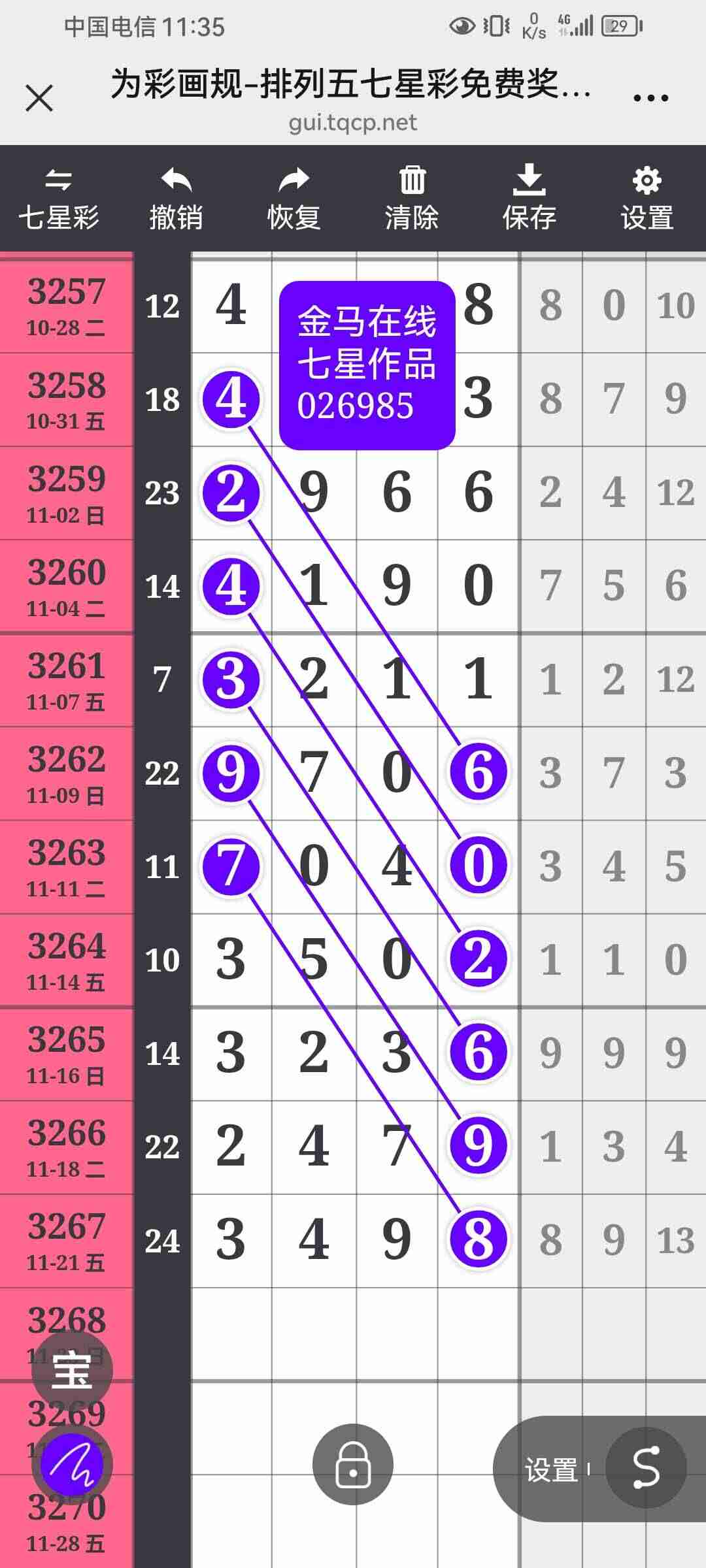Image resolution: width=706 pixels, height=1568 pixels.
Task: Close the web page with the X
Action: click(39, 99)
